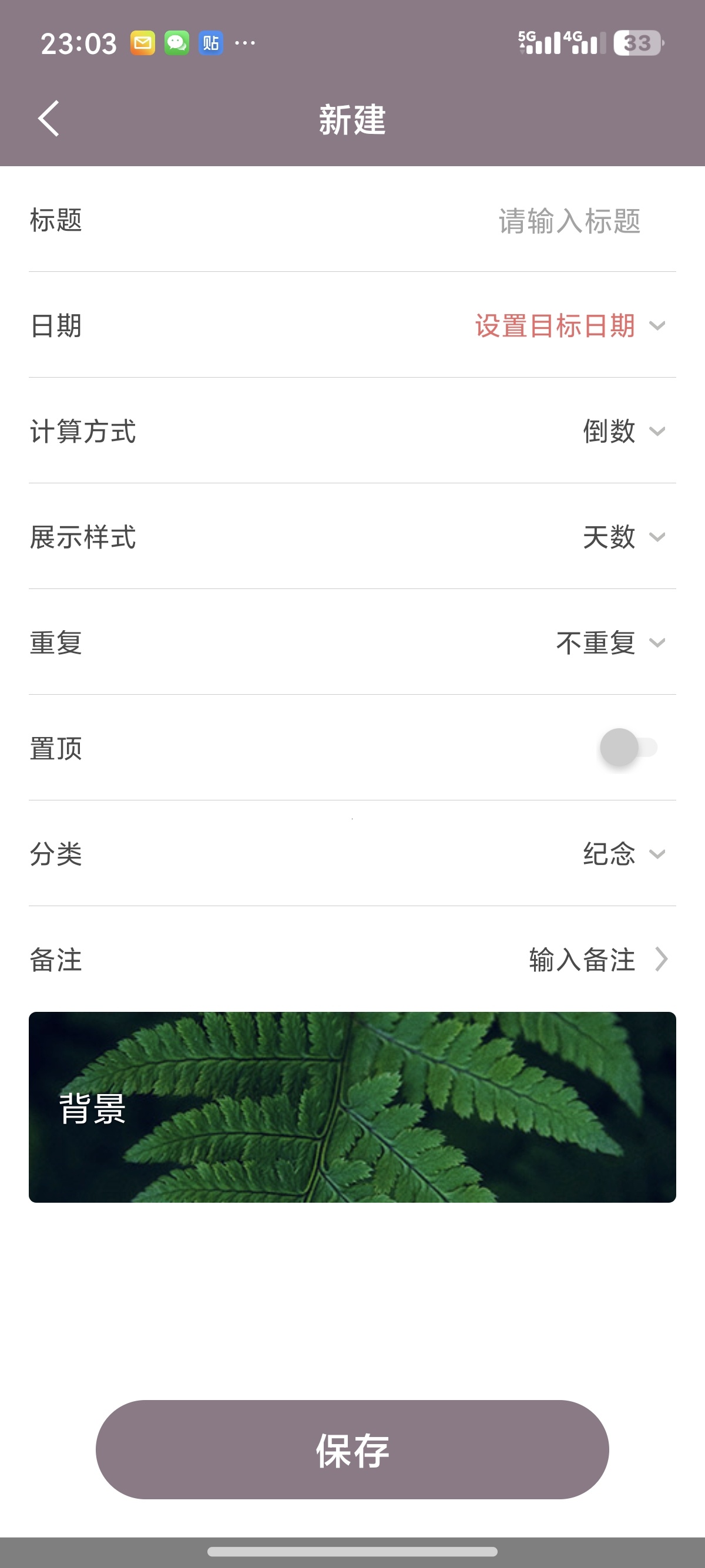Viewport: 705px width, 1568px height.
Task: Select a 分类 category
Action: point(622,854)
